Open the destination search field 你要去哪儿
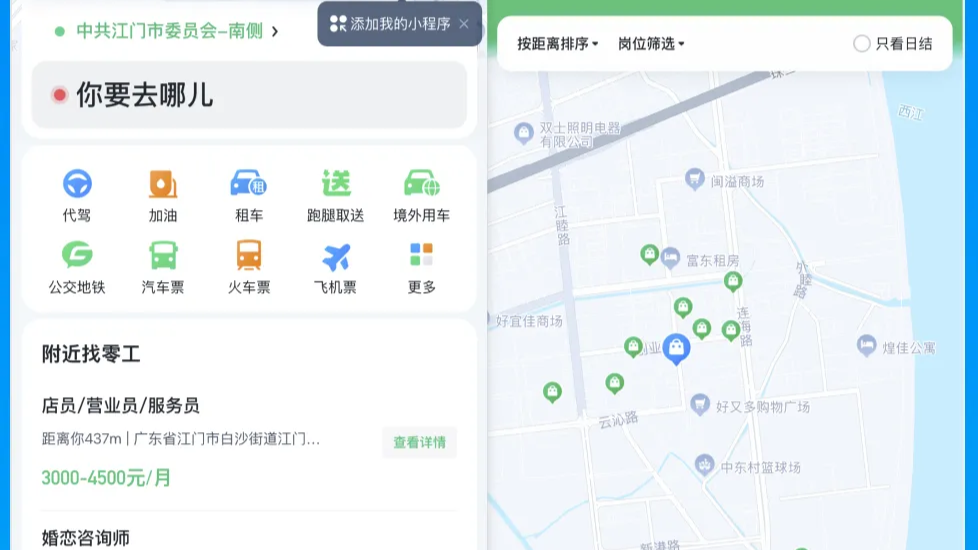The width and height of the screenshot is (978, 550). (249, 95)
